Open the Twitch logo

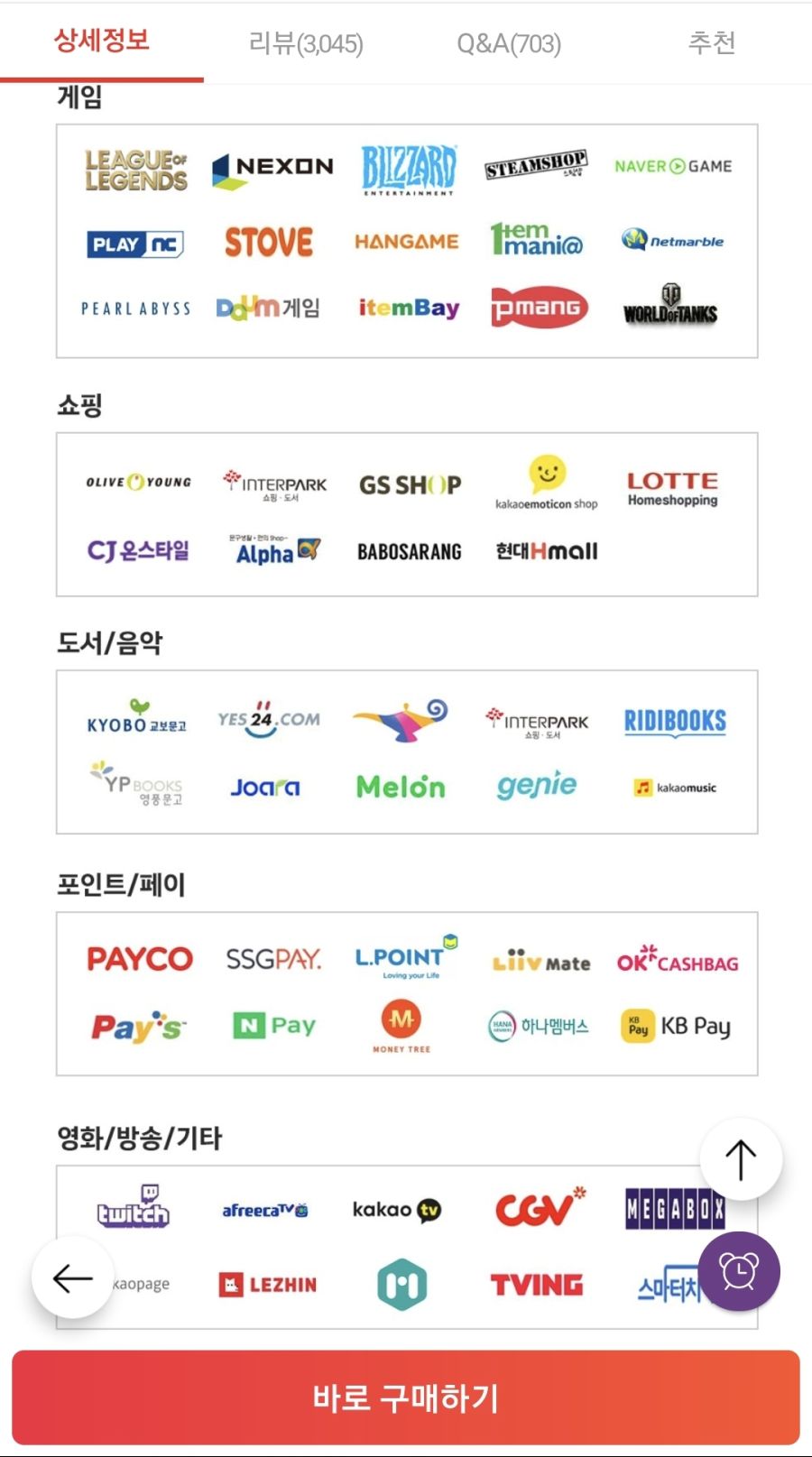[132, 1209]
